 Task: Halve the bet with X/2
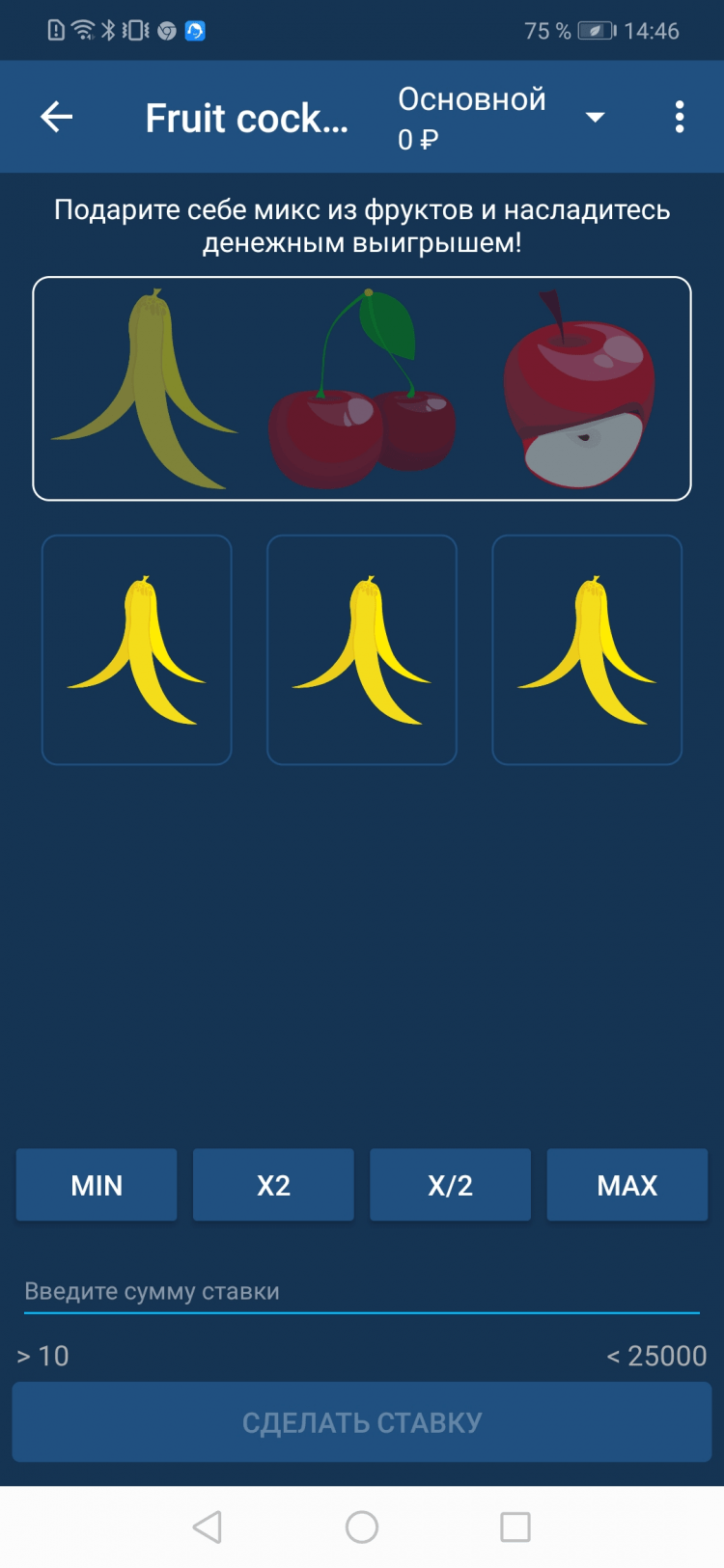coord(450,1185)
